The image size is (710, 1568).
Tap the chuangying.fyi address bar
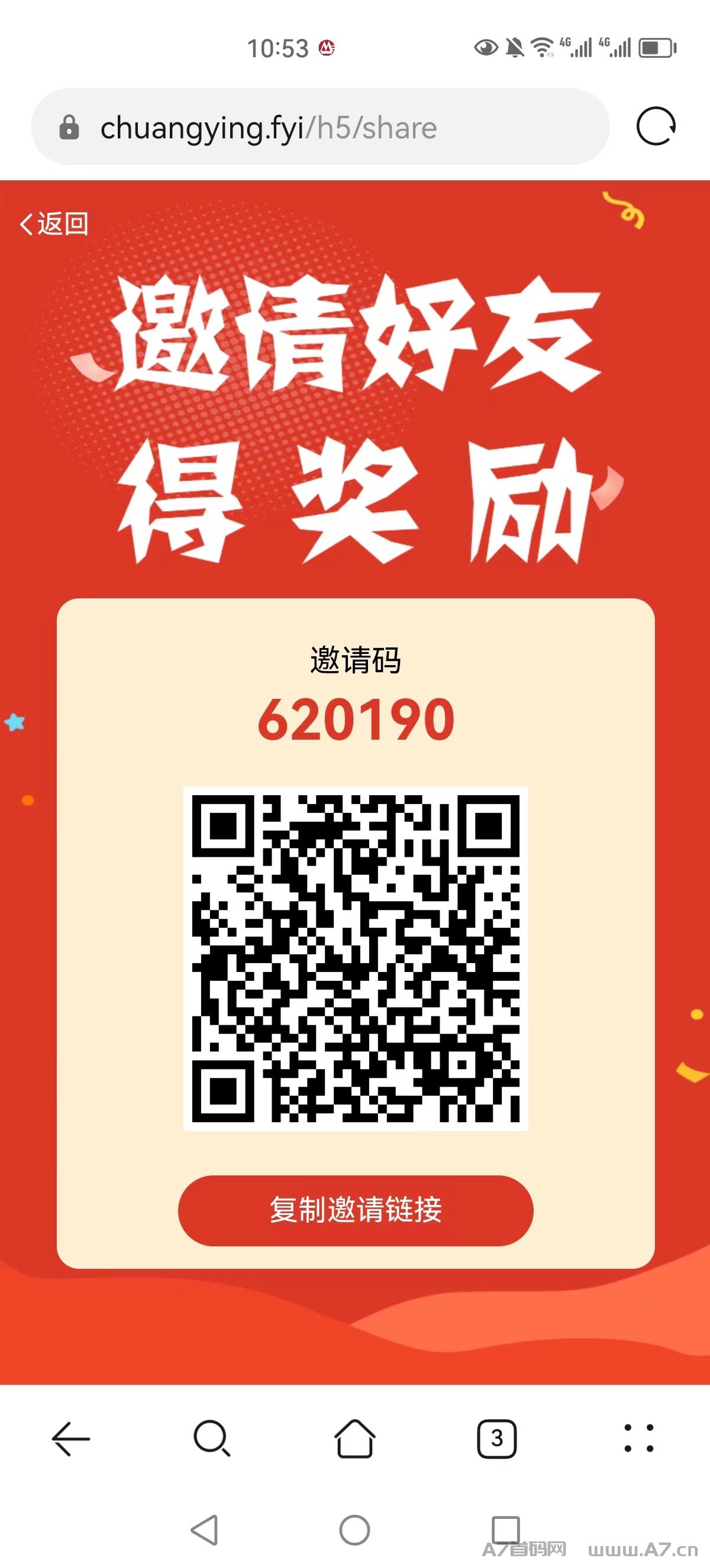click(320, 127)
